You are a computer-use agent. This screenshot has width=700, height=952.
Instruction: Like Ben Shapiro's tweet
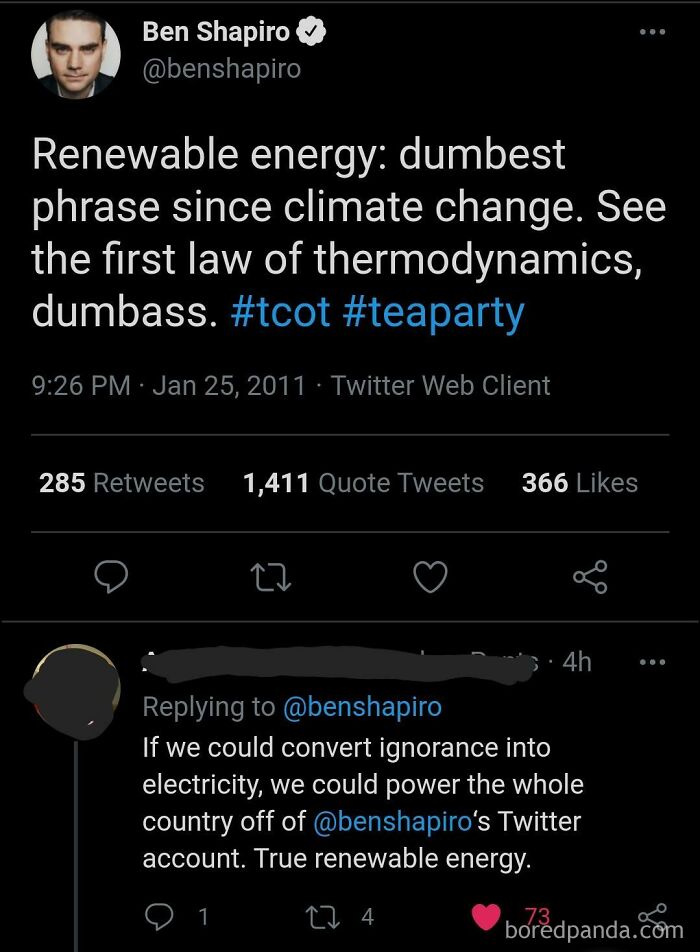click(430, 576)
